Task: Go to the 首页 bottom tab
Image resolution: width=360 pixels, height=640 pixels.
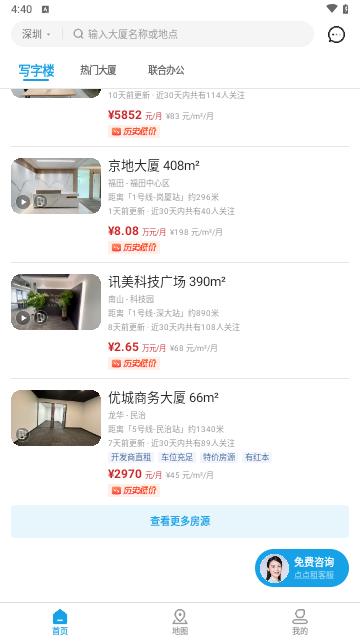Action: tap(60, 622)
